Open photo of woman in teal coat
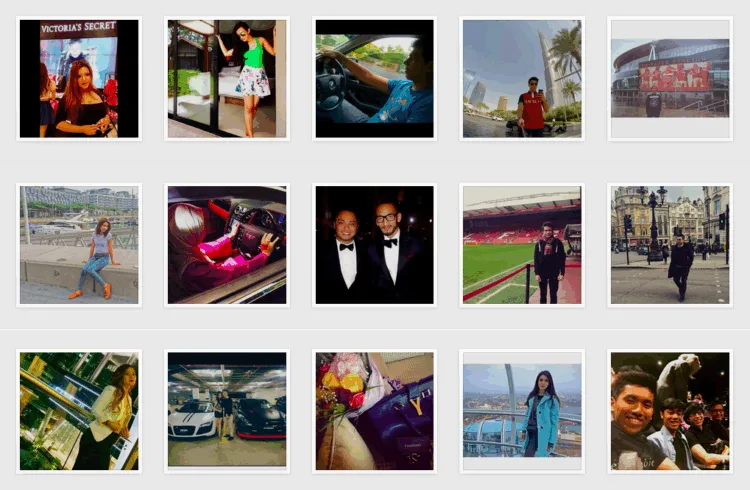This screenshot has width=750, height=490. pos(522,411)
